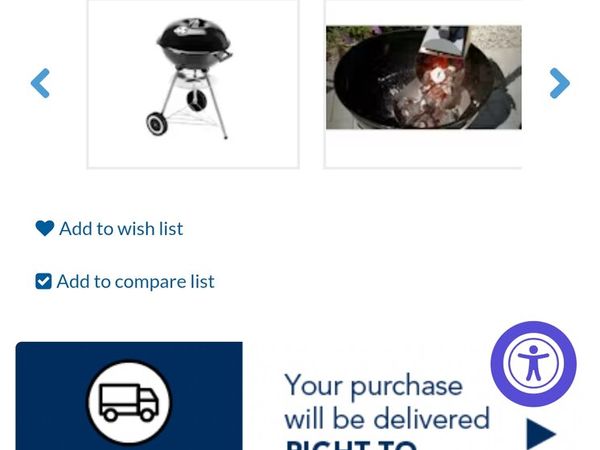
Task: Open the kettle grill product thumbnail
Action: click(x=193, y=83)
